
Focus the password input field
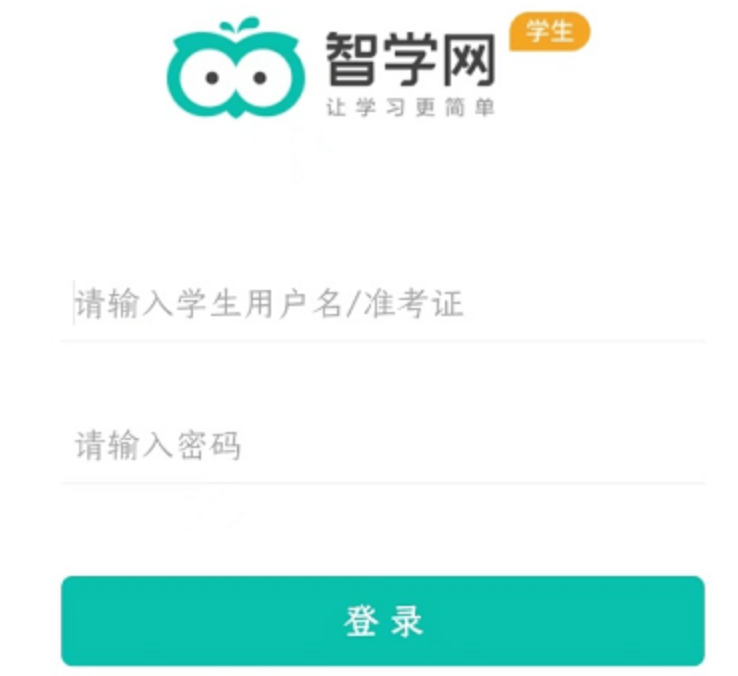coord(382,446)
